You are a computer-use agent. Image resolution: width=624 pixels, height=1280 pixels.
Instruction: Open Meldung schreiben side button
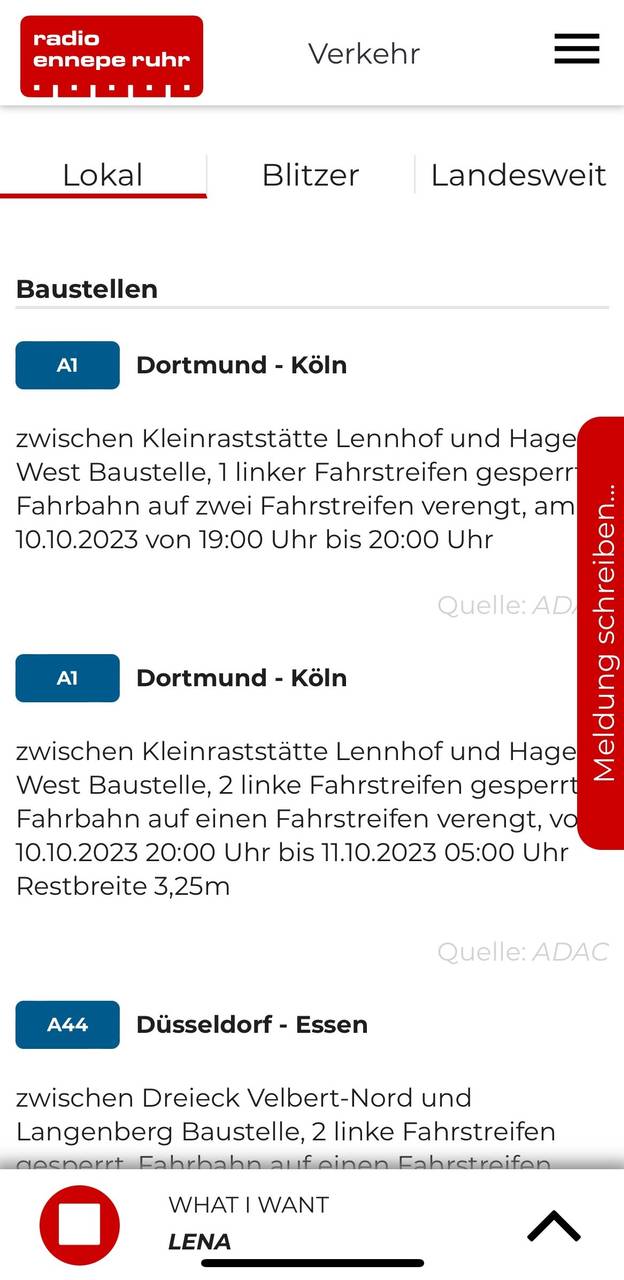[602, 632]
